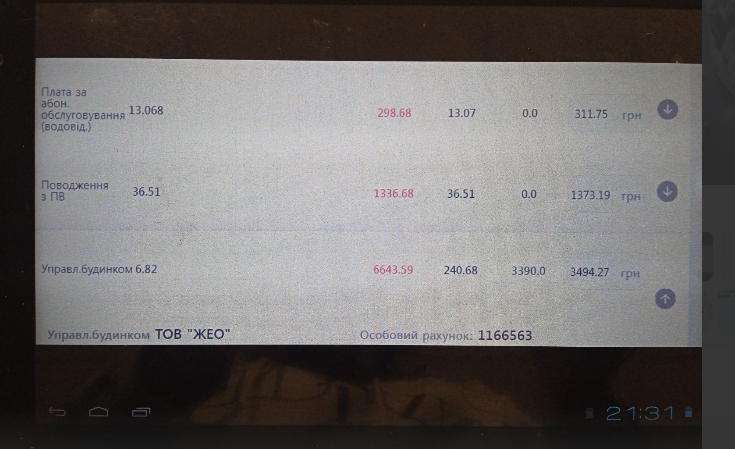The height and width of the screenshot is (449, 735).
Task: Open recent apps from the navigation bar
Action: pos(141,411)
